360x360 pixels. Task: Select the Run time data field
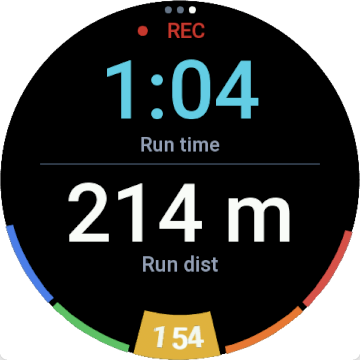(x=180, y=106)
